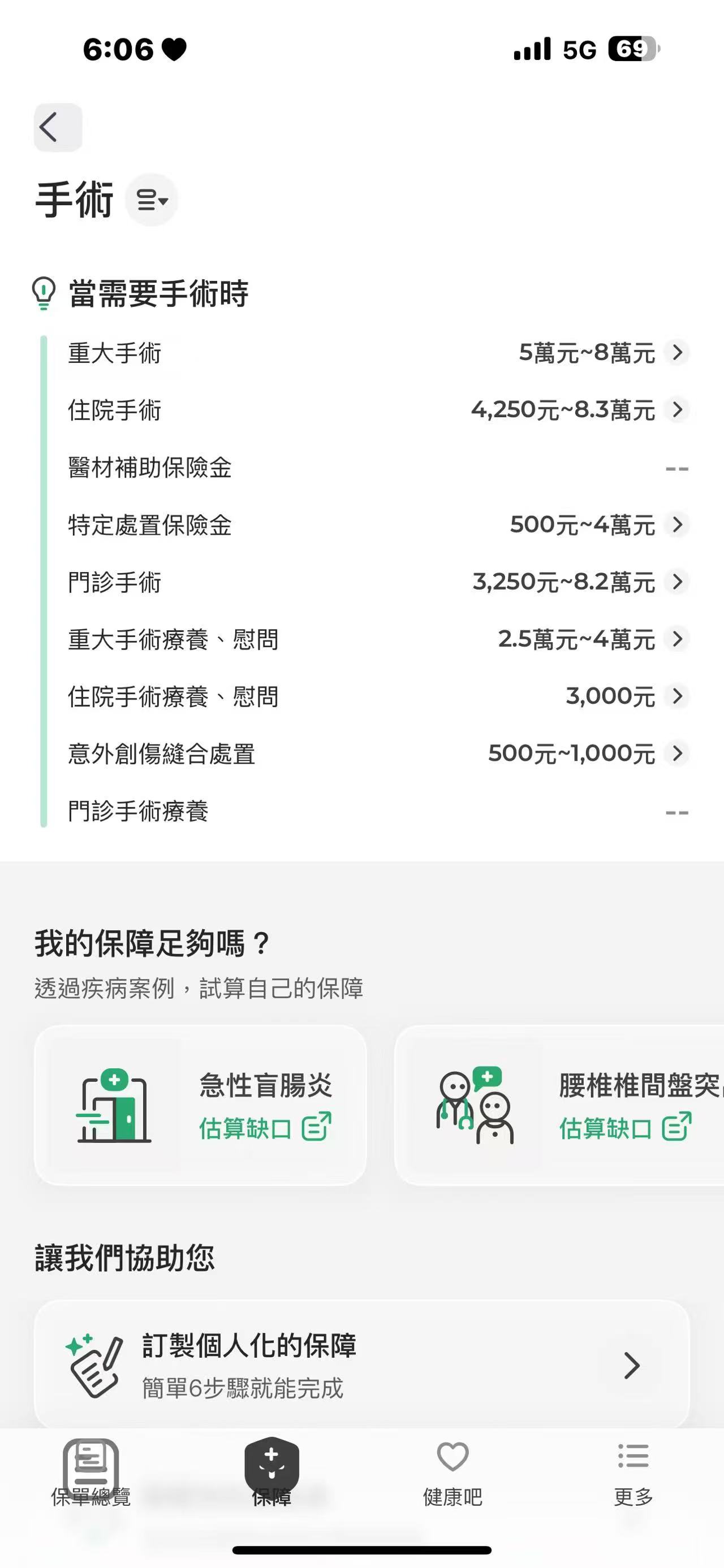Estimate coverage gap for 腰椎椎間盤突出
Screen dimensions: 724x1568
pyautogui.click(x=625, y=1128)
